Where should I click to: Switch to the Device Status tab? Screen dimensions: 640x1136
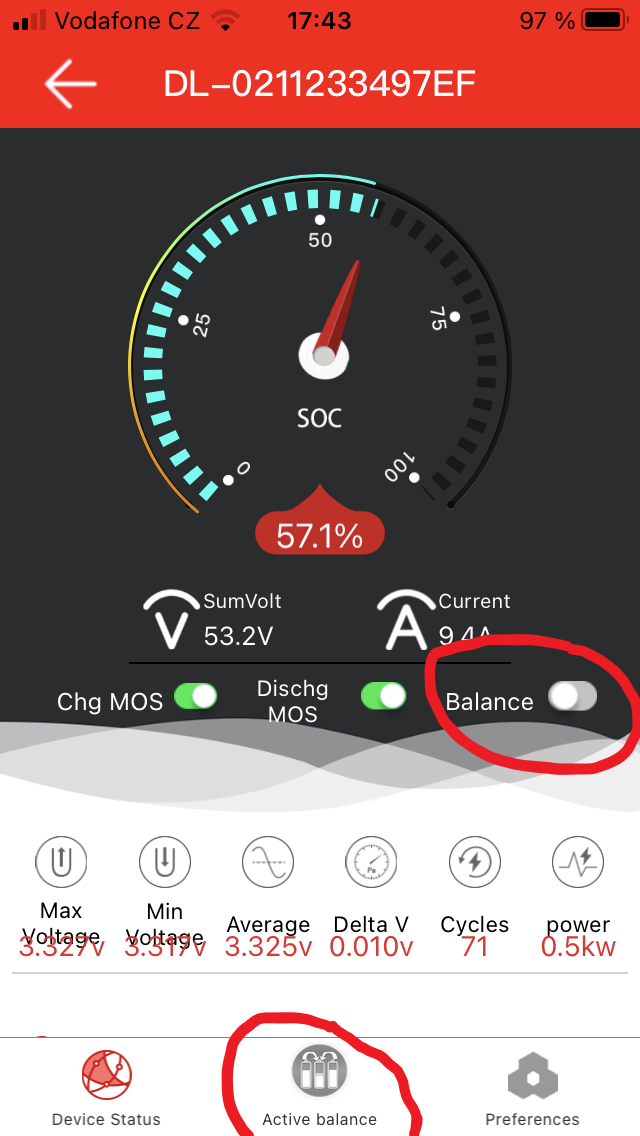(106, 1088)
